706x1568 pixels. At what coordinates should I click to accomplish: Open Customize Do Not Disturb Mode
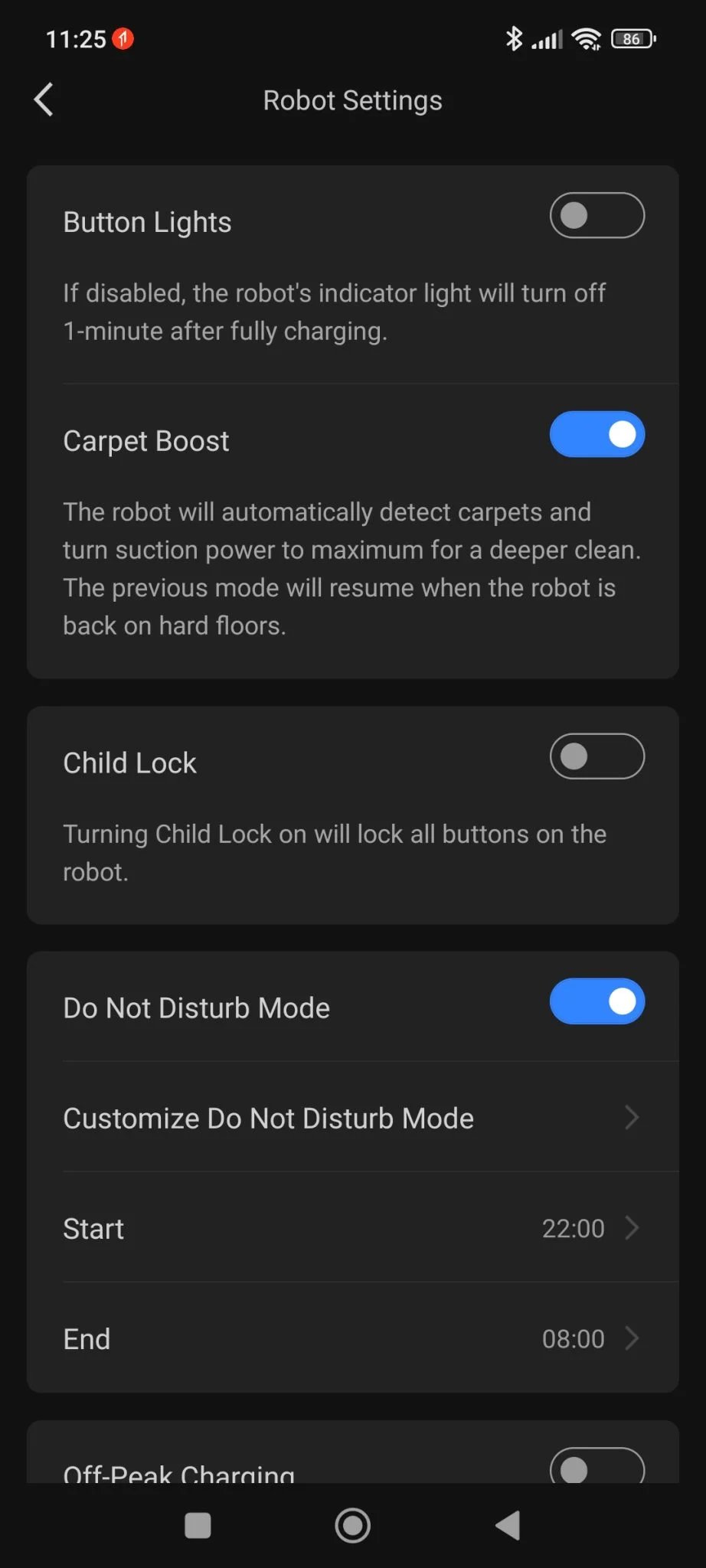click(352, 1118)
